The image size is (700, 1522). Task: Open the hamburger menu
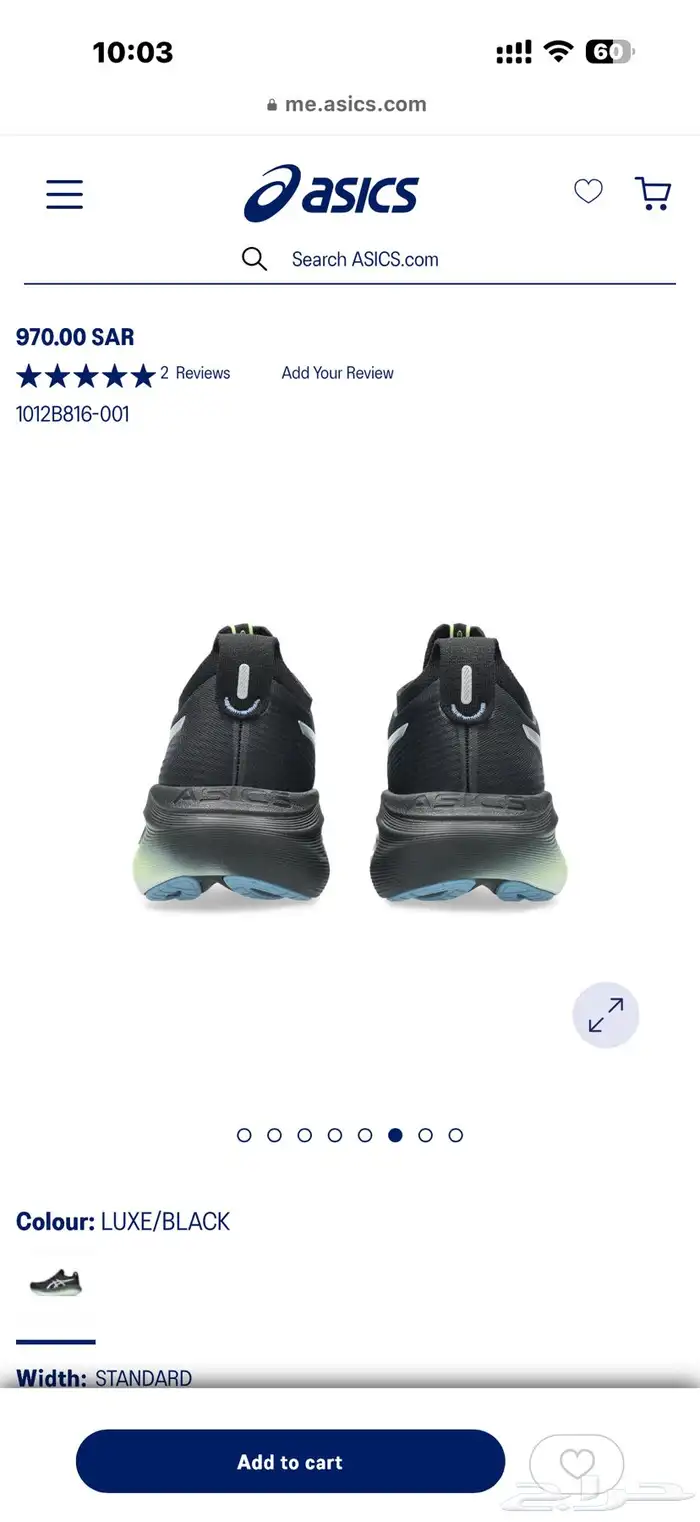point(64,194)
